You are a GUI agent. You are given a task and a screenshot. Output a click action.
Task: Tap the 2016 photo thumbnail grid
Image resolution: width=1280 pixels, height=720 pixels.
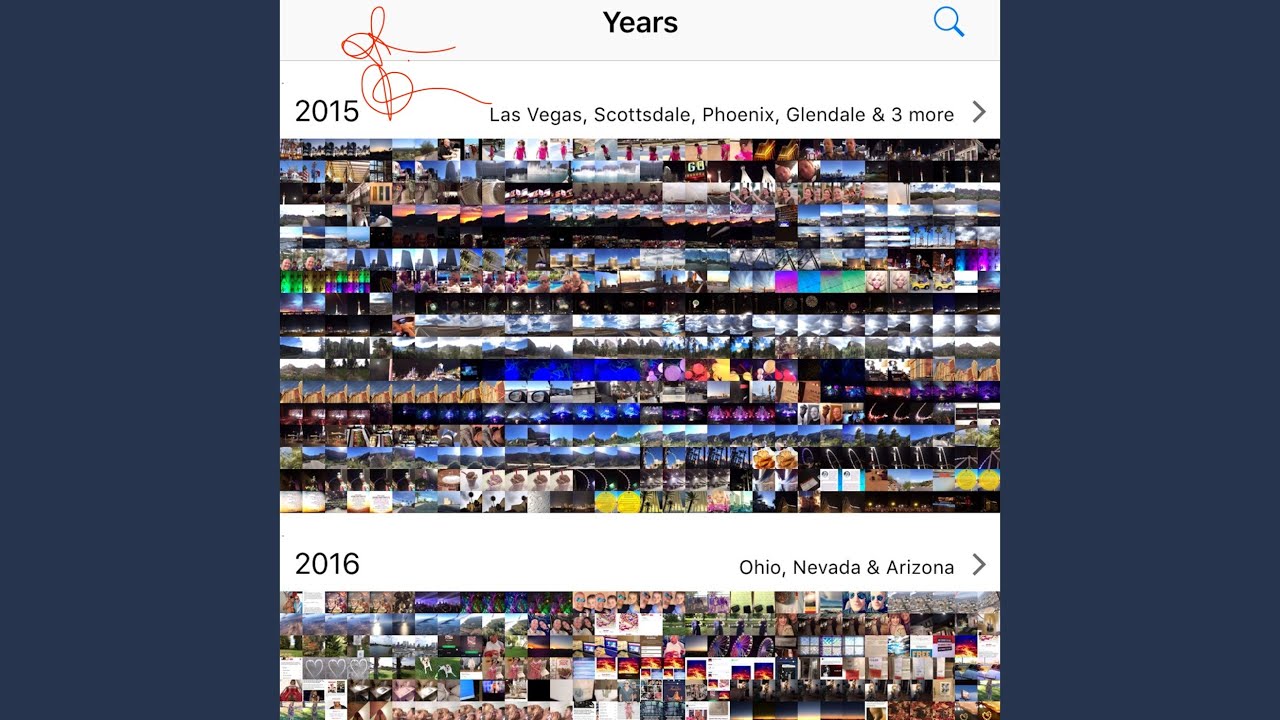click(x=640, y=656)
